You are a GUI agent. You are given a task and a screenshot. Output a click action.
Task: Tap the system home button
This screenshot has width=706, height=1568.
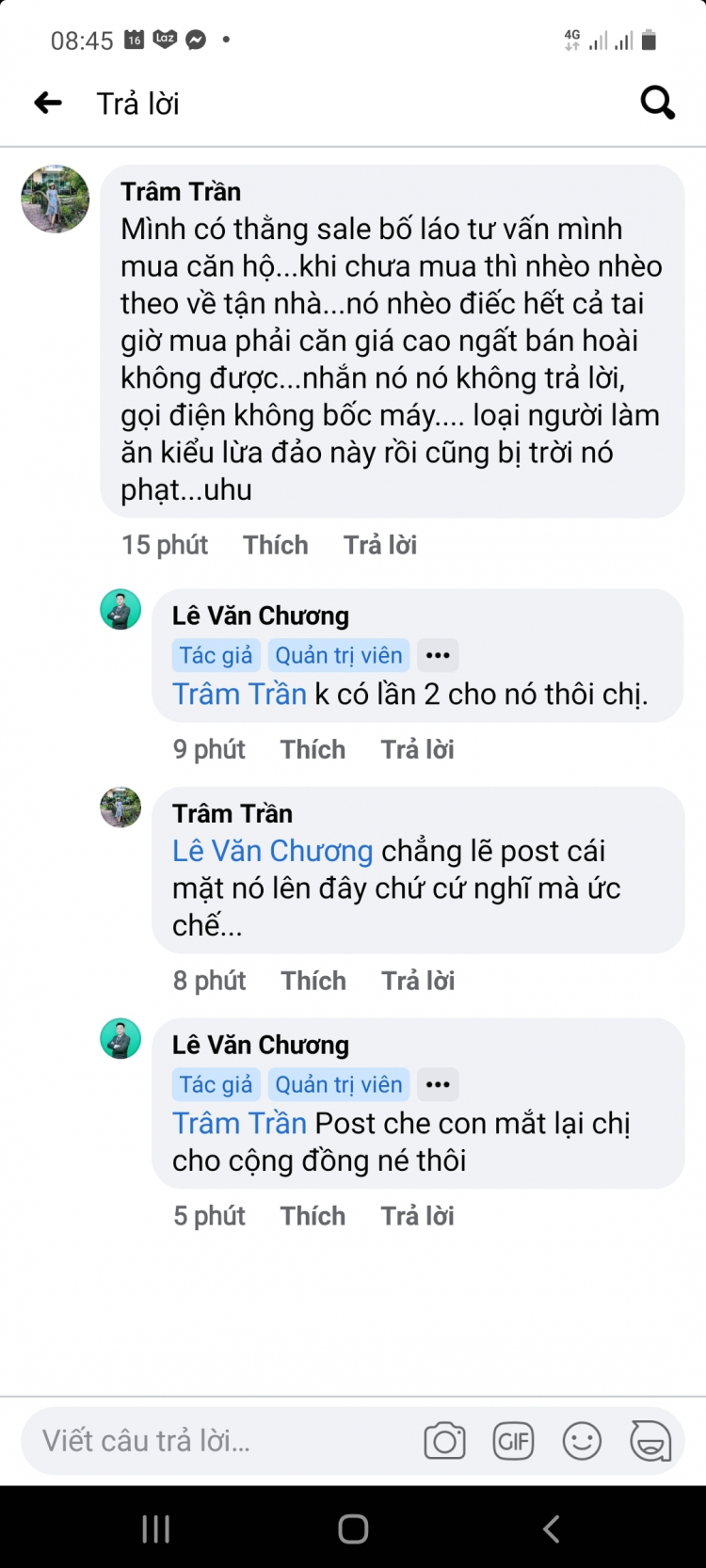(x=353, y=1528)
